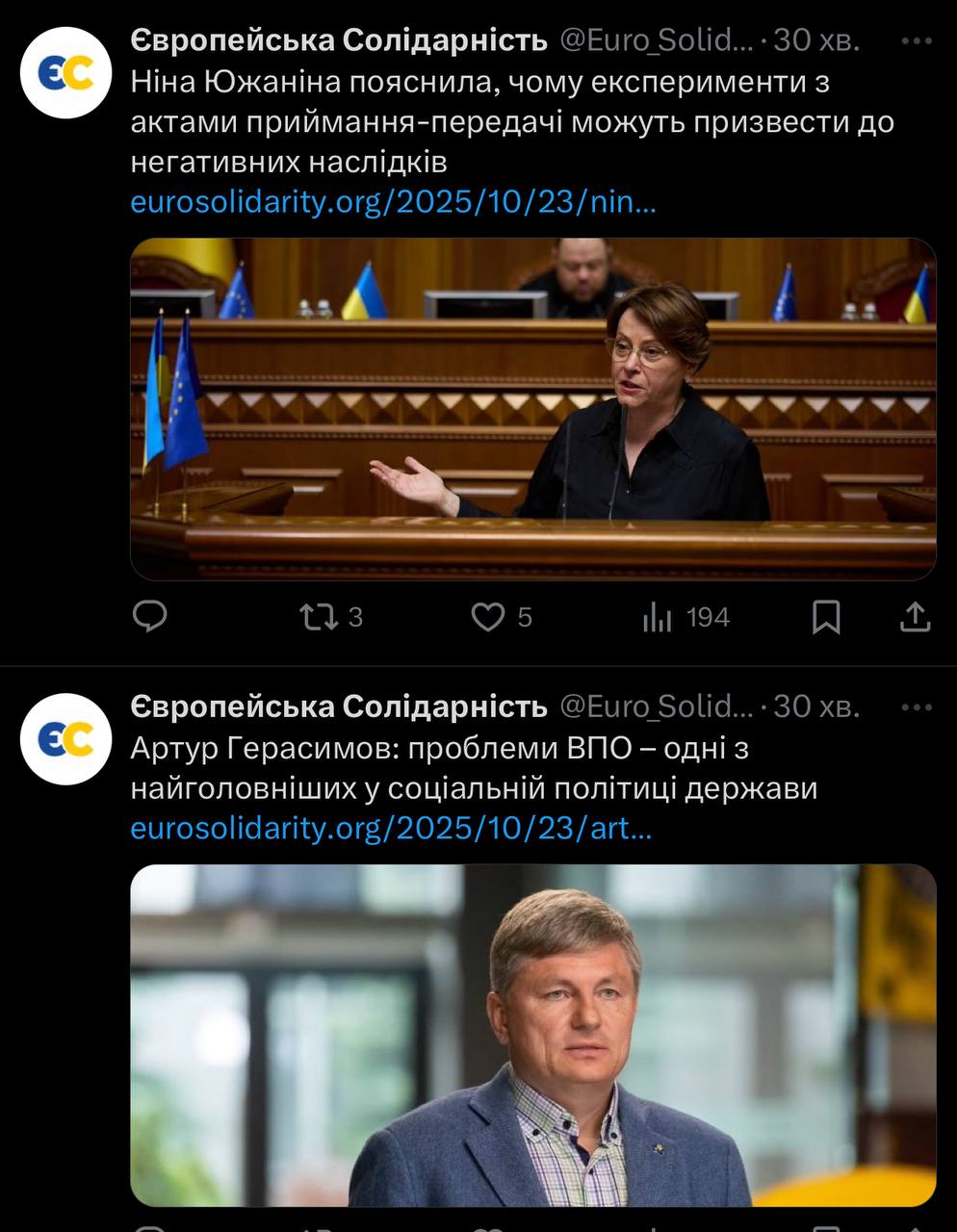Open the profile avatar on Артур Герасимов post
Viewport: 957px width, 1232px height.
(66, 738)
